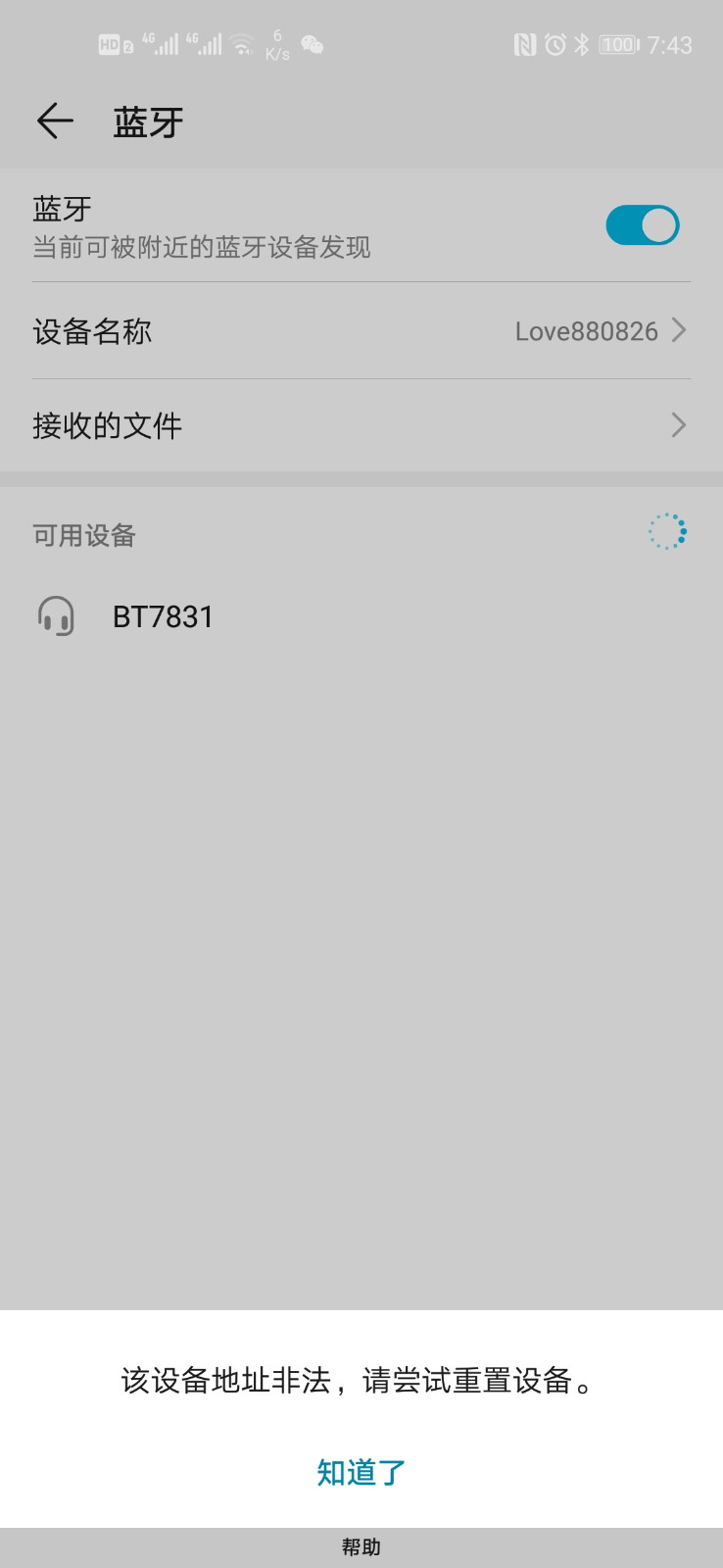The width and height of the screenshot is (723, 1568).
Task: Tap the alarm clock icon in the status bar
Action: (x=556, y=44)
